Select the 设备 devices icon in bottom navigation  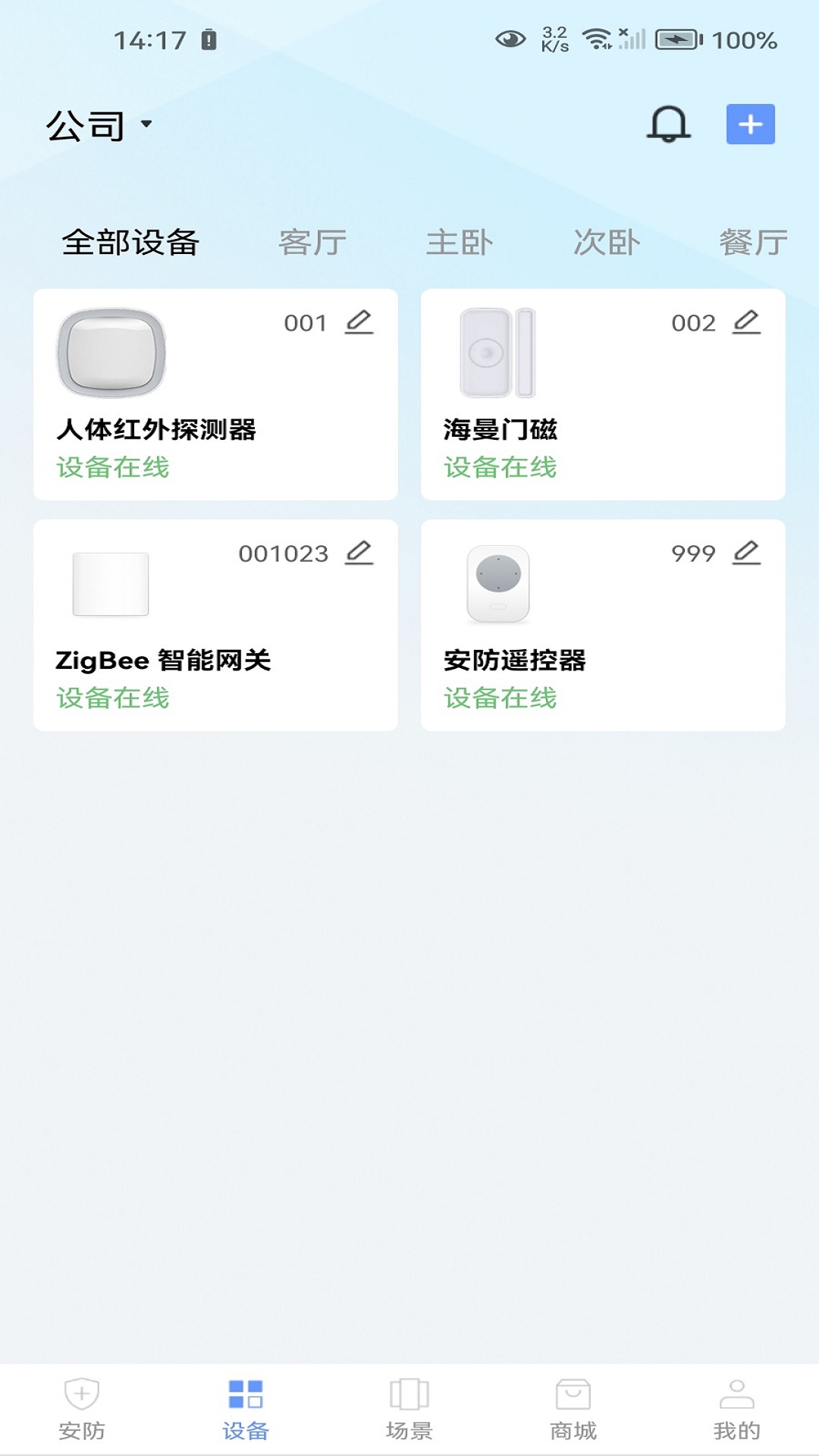246,1407
